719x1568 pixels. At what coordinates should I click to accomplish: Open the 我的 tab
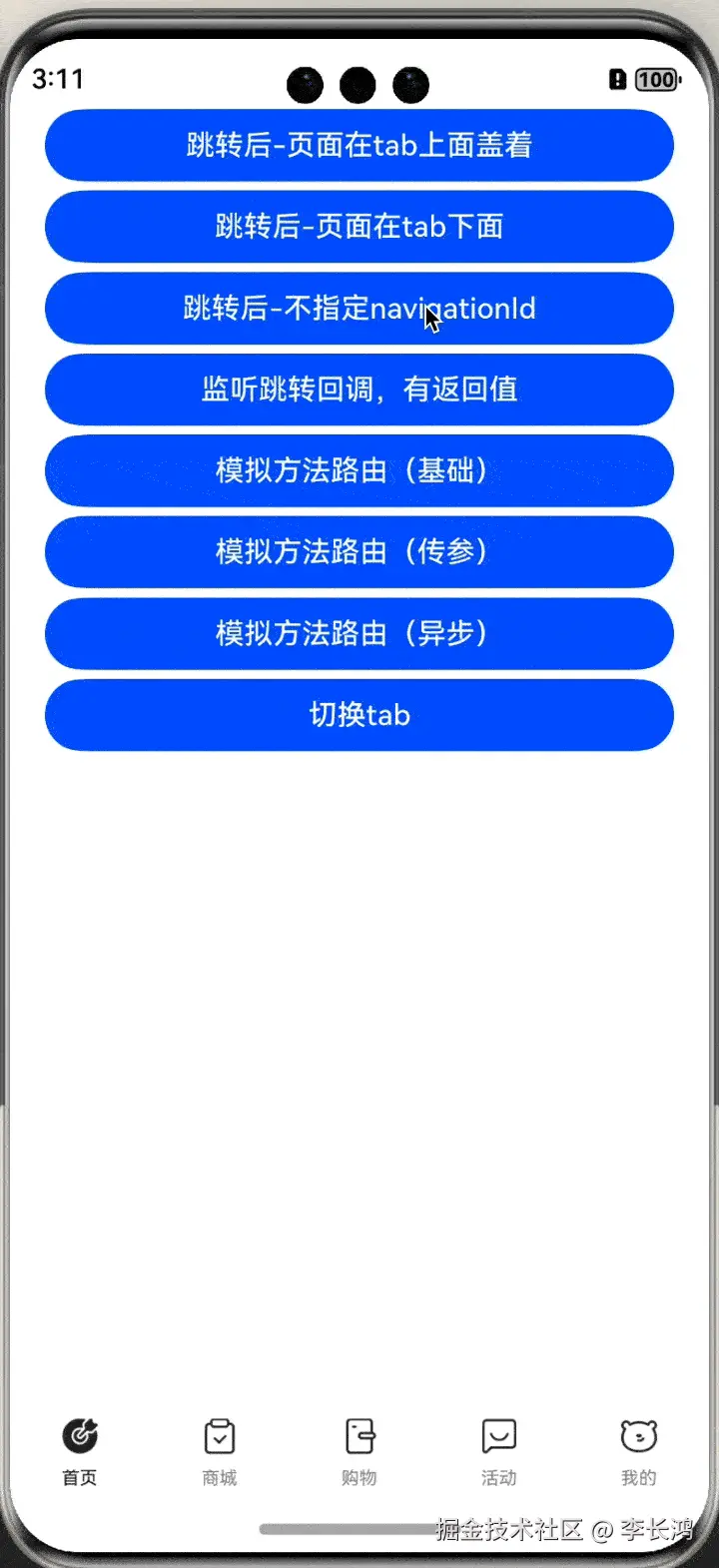639,1451
